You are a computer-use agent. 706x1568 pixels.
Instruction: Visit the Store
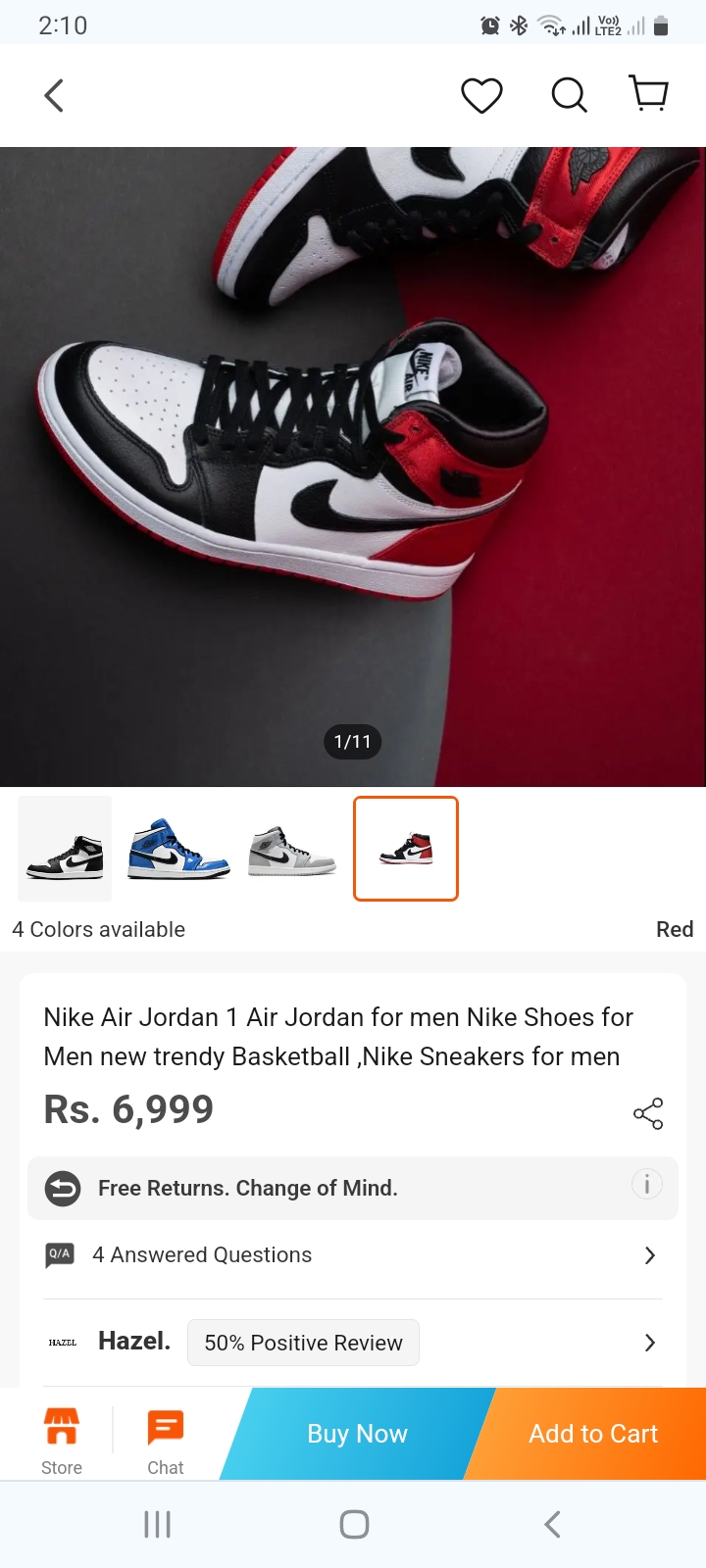61,1439
